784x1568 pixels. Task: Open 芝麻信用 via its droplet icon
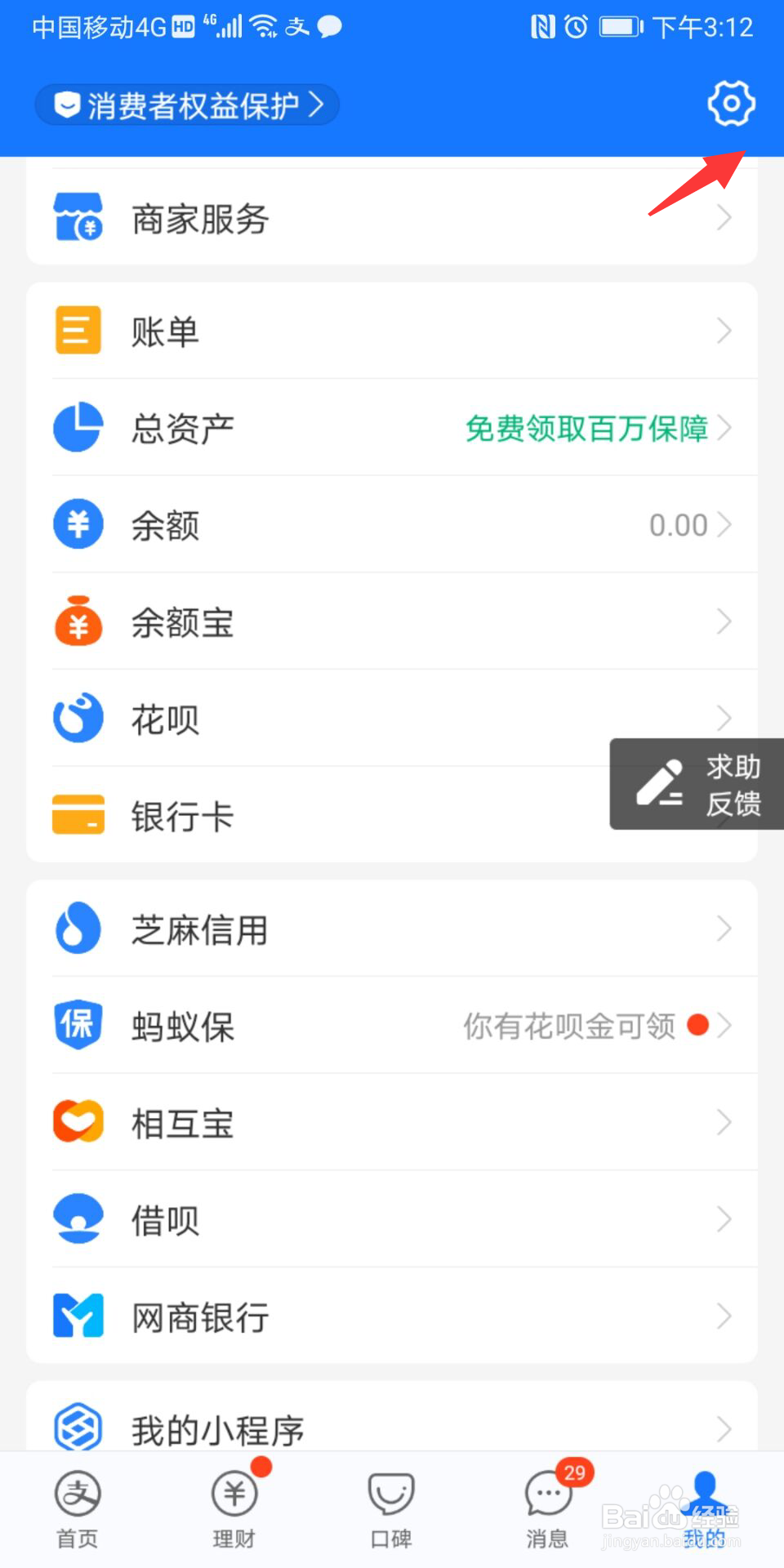77,928
